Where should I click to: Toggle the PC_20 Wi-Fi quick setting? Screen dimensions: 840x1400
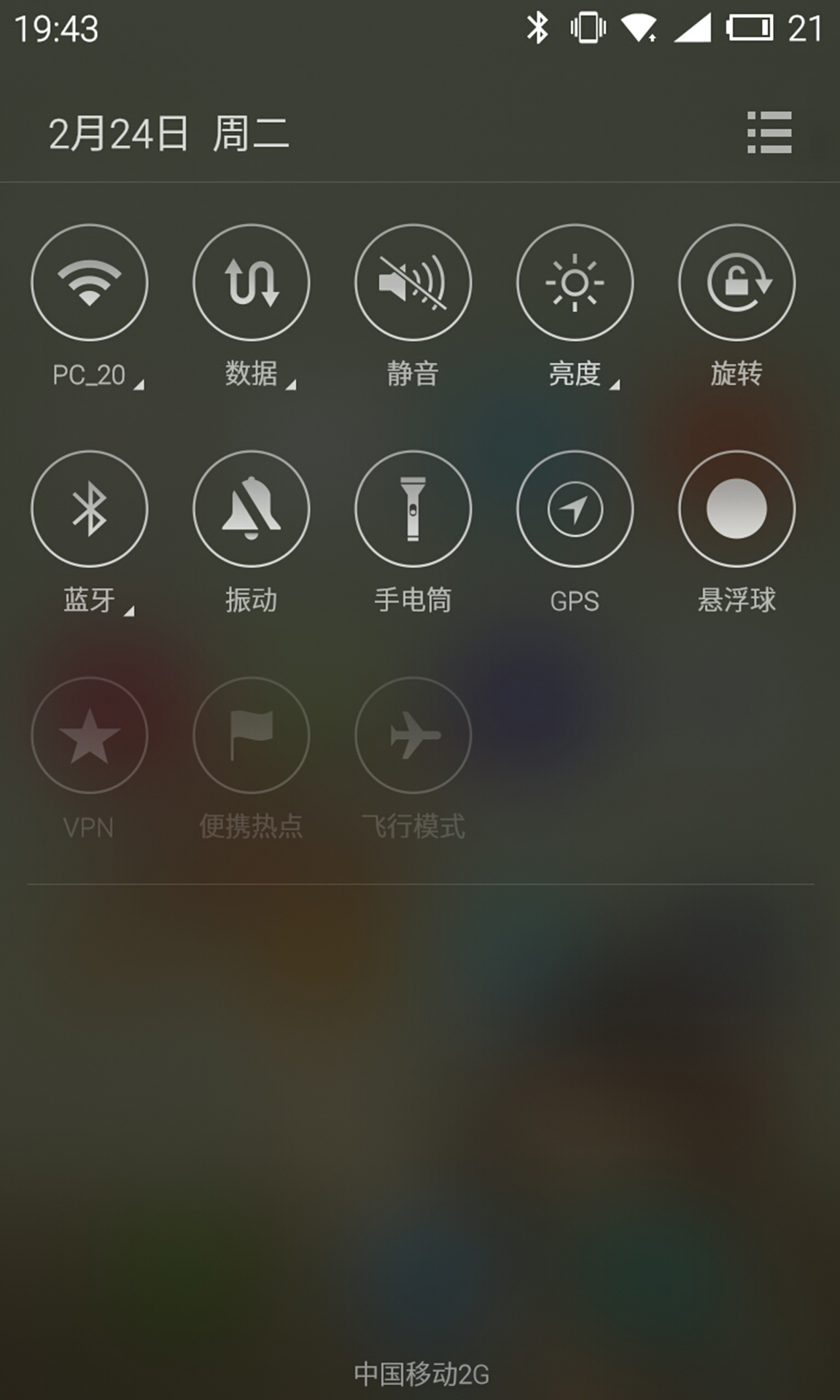point(89,283)
